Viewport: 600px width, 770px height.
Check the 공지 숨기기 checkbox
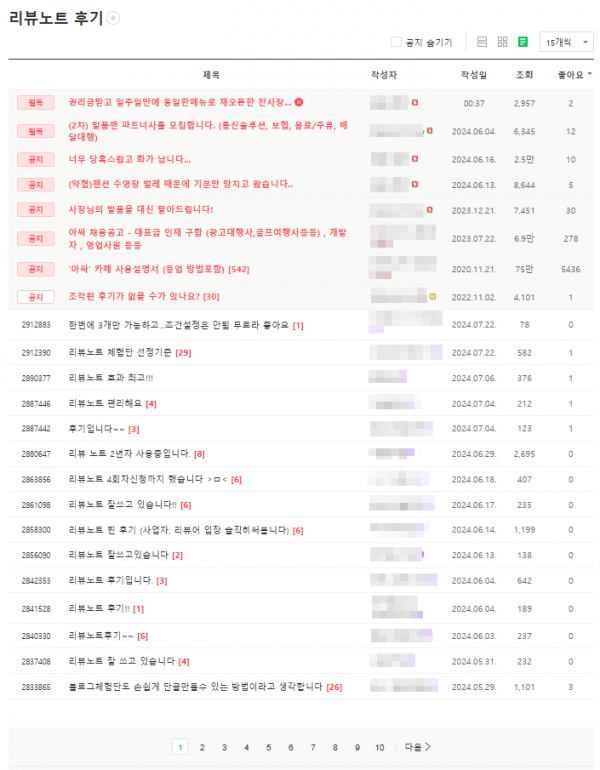(396, 42)
